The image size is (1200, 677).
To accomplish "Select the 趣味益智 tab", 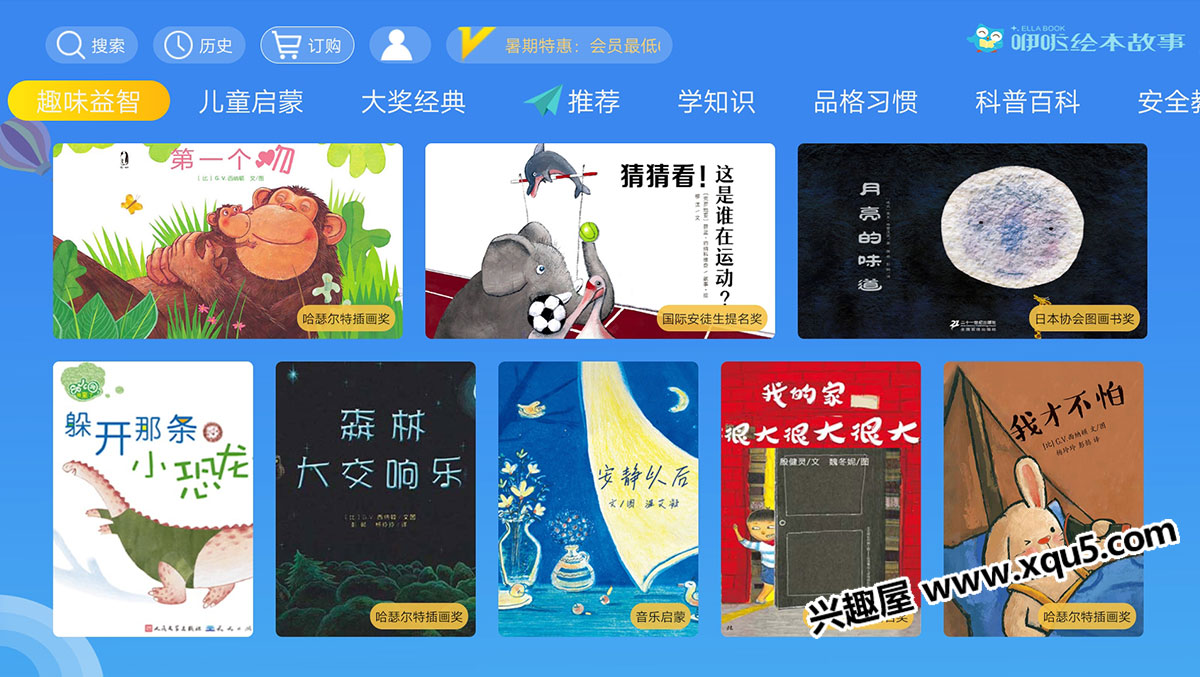I will [89, 101].
